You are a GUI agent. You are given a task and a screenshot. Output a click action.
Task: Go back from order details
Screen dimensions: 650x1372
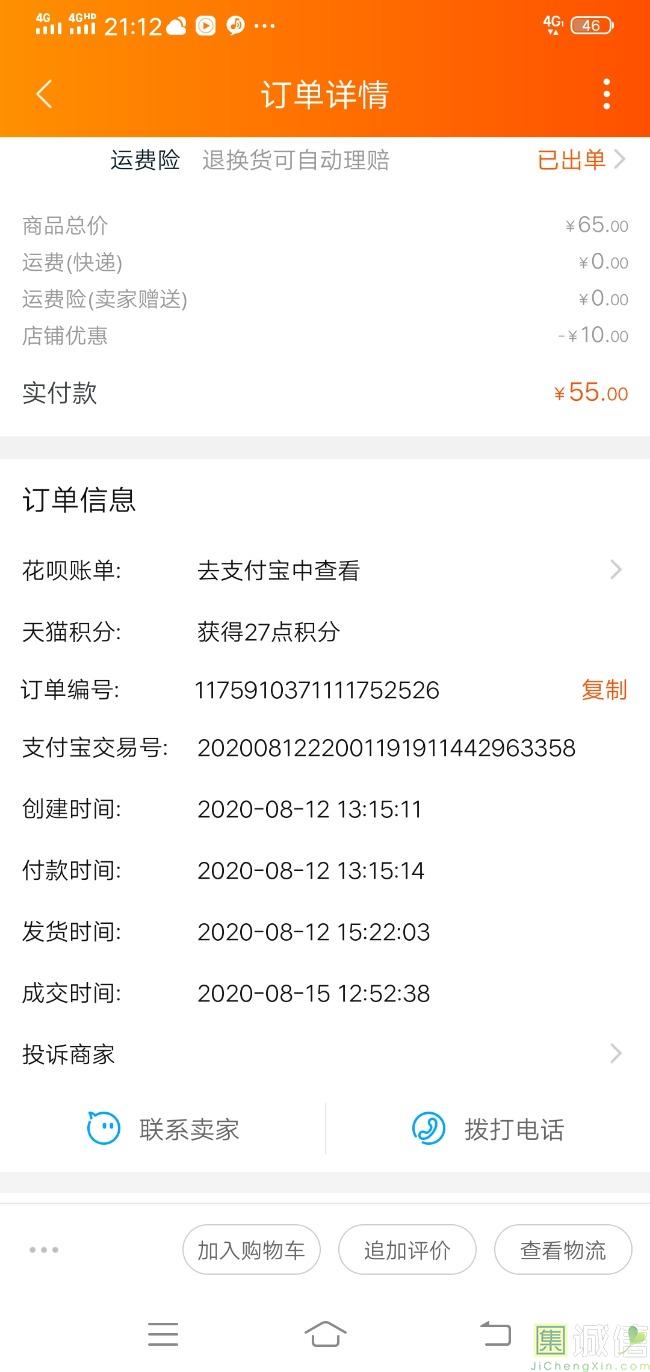tap(44, 94)
